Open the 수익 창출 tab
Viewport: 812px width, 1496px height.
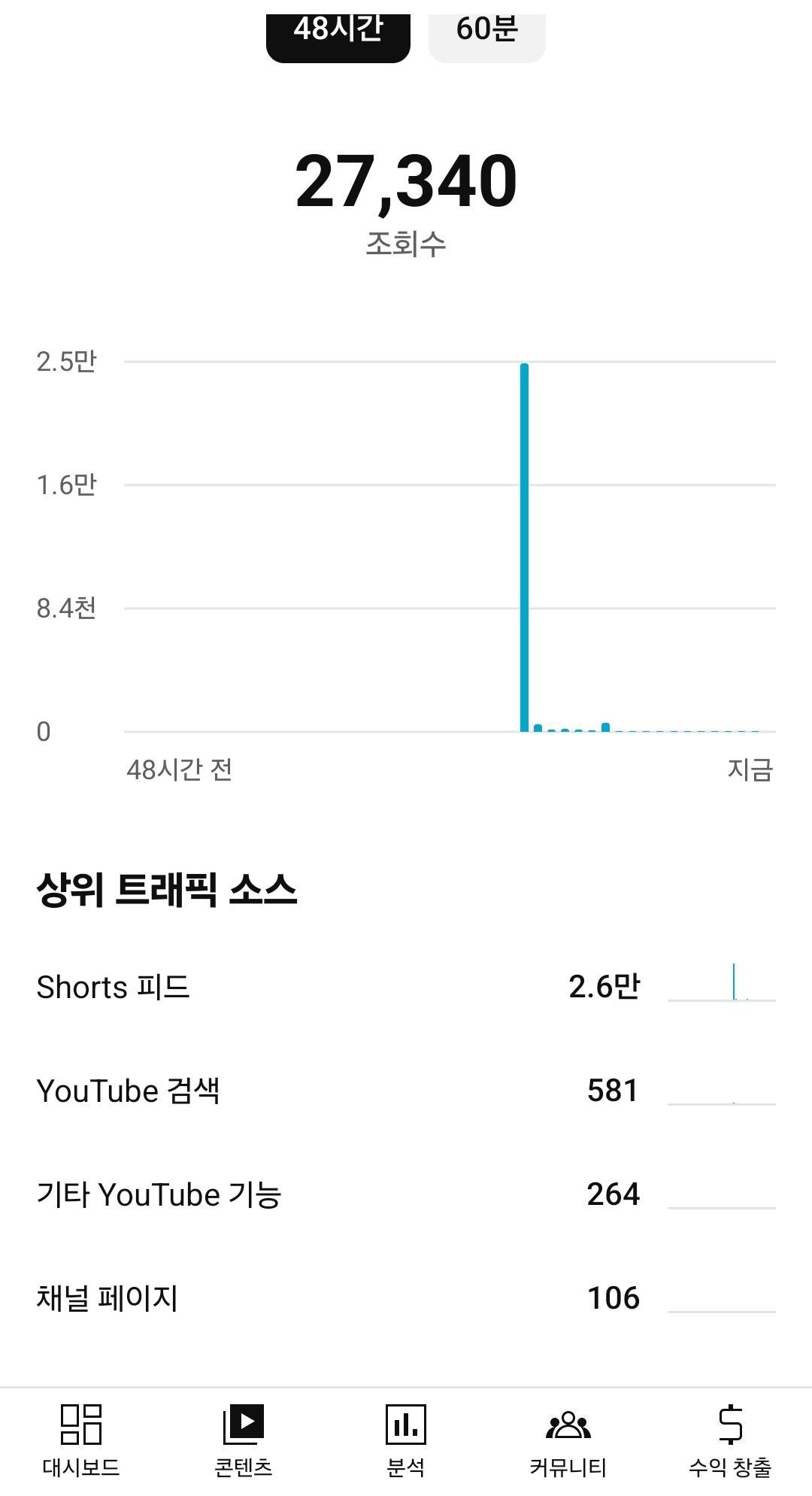click(731, 1440)
